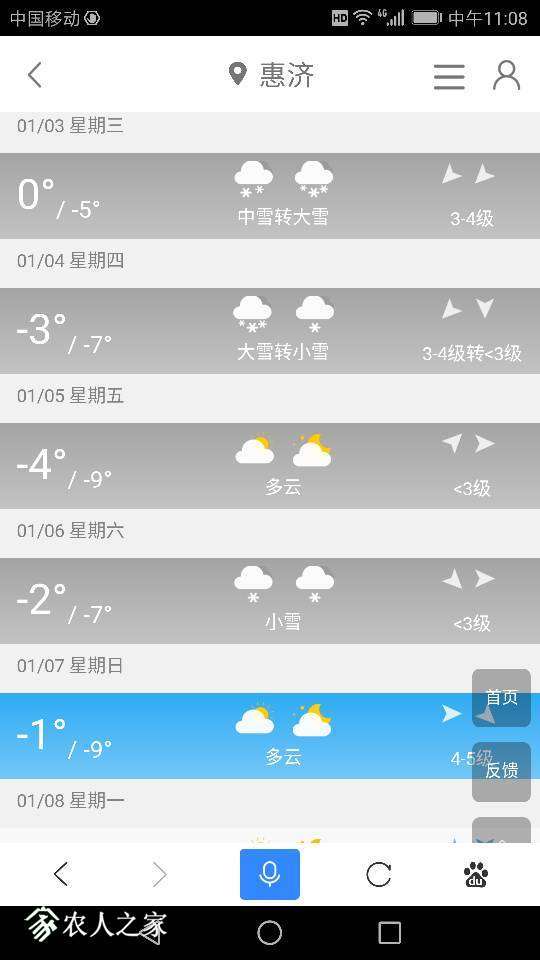Go forward in the browser toolbar
This screenshot has height=960, width=540.
click(x=160, y=874)
